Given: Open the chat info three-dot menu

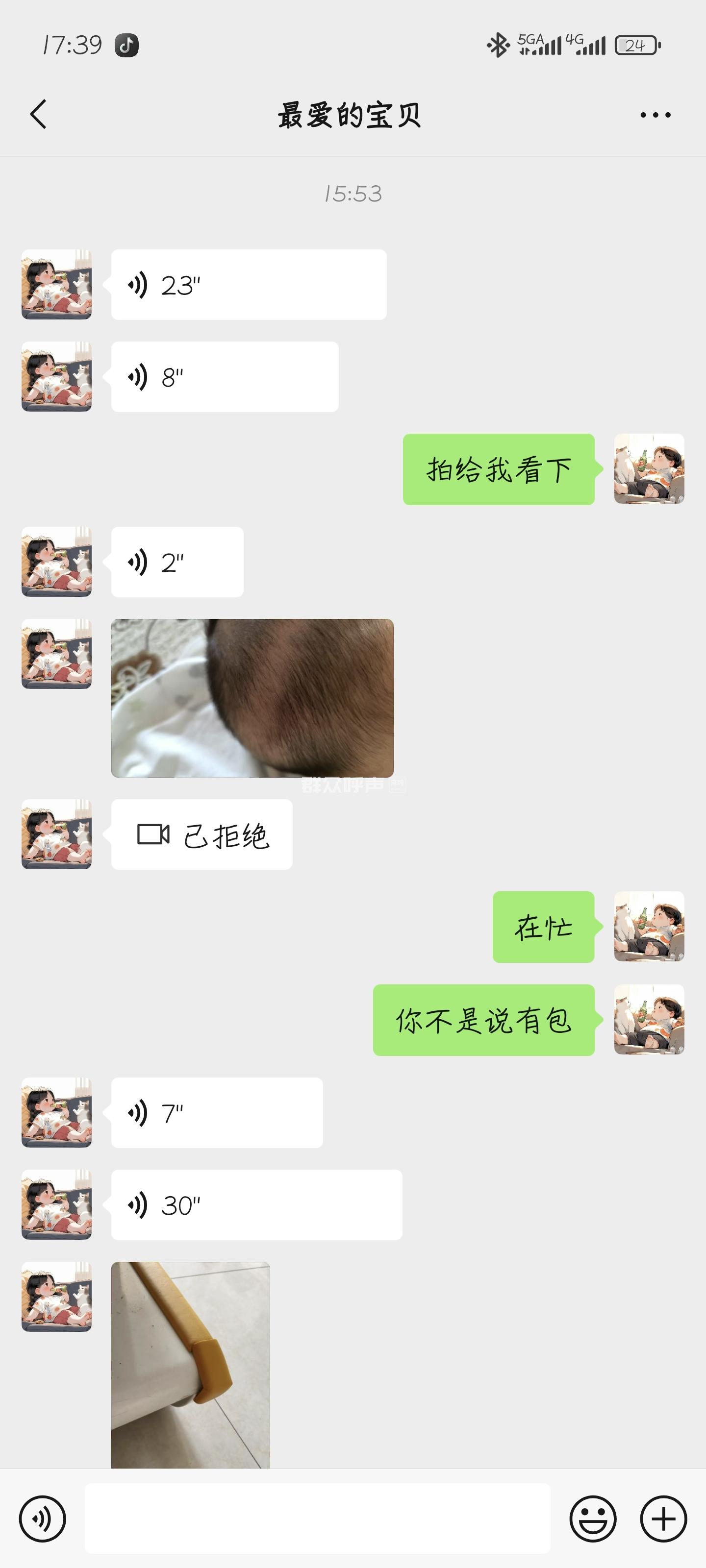Looking at the screenshot, I should coord(655,115).
